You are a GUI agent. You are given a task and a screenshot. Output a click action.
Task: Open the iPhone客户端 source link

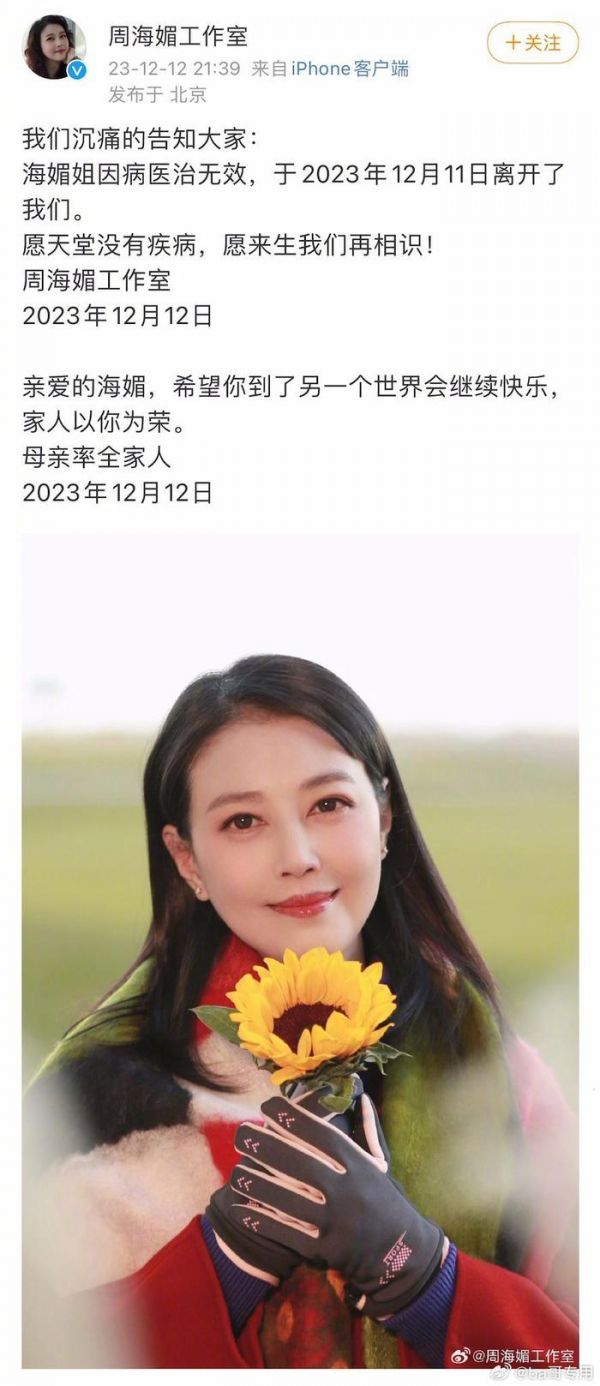click(x=349, y=69)
